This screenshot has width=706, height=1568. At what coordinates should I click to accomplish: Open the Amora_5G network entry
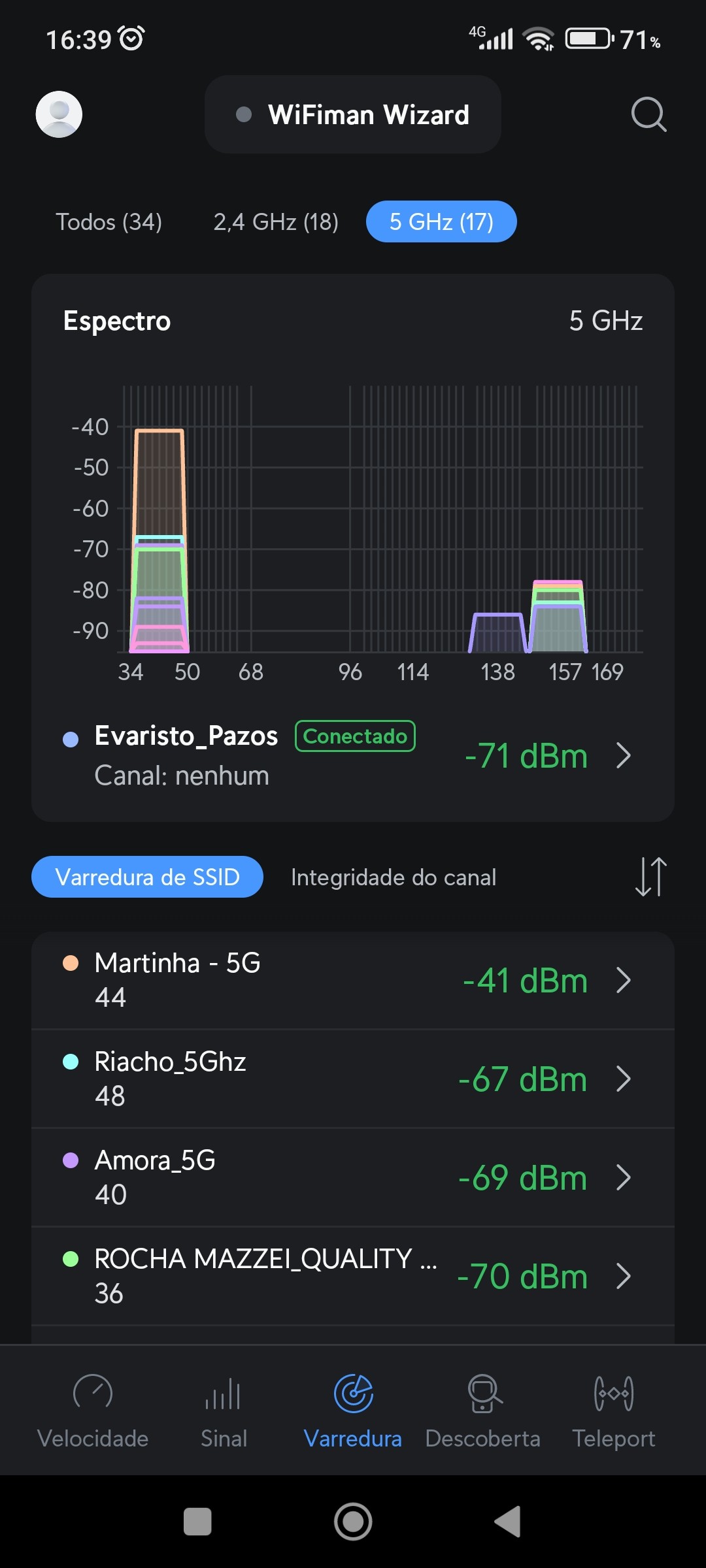pos(353,1177)
